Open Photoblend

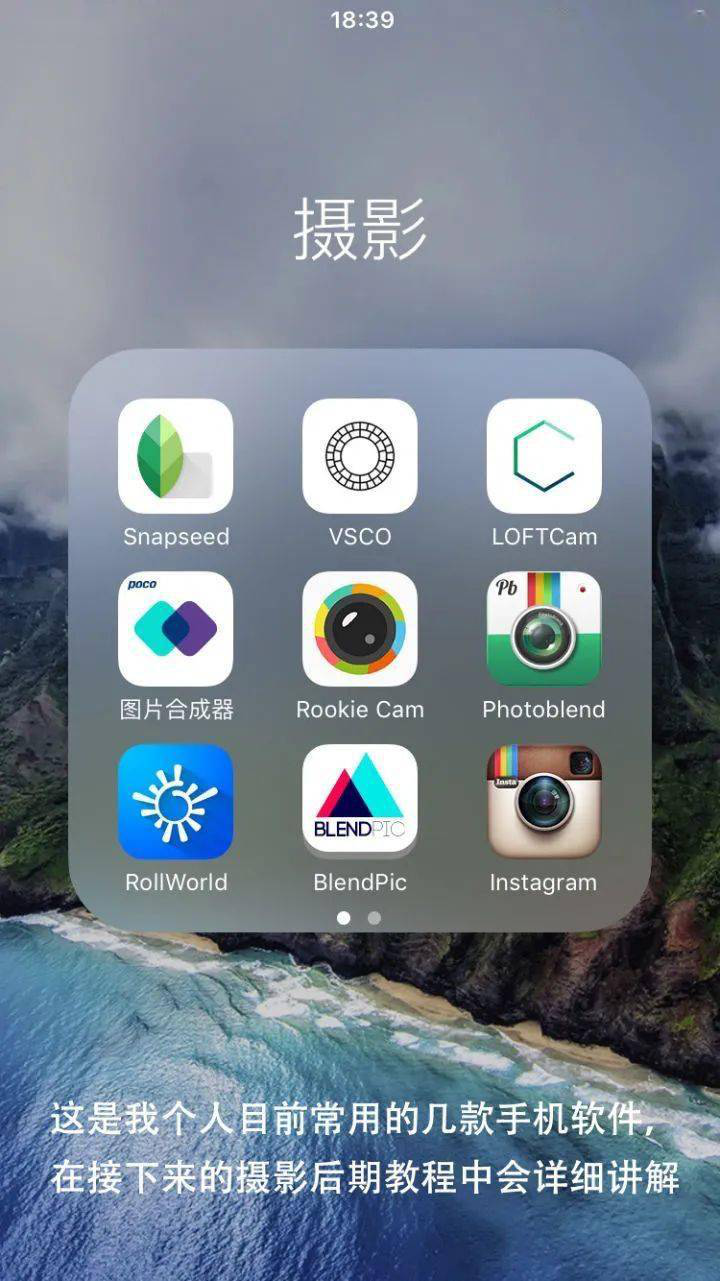pos(544,629)
